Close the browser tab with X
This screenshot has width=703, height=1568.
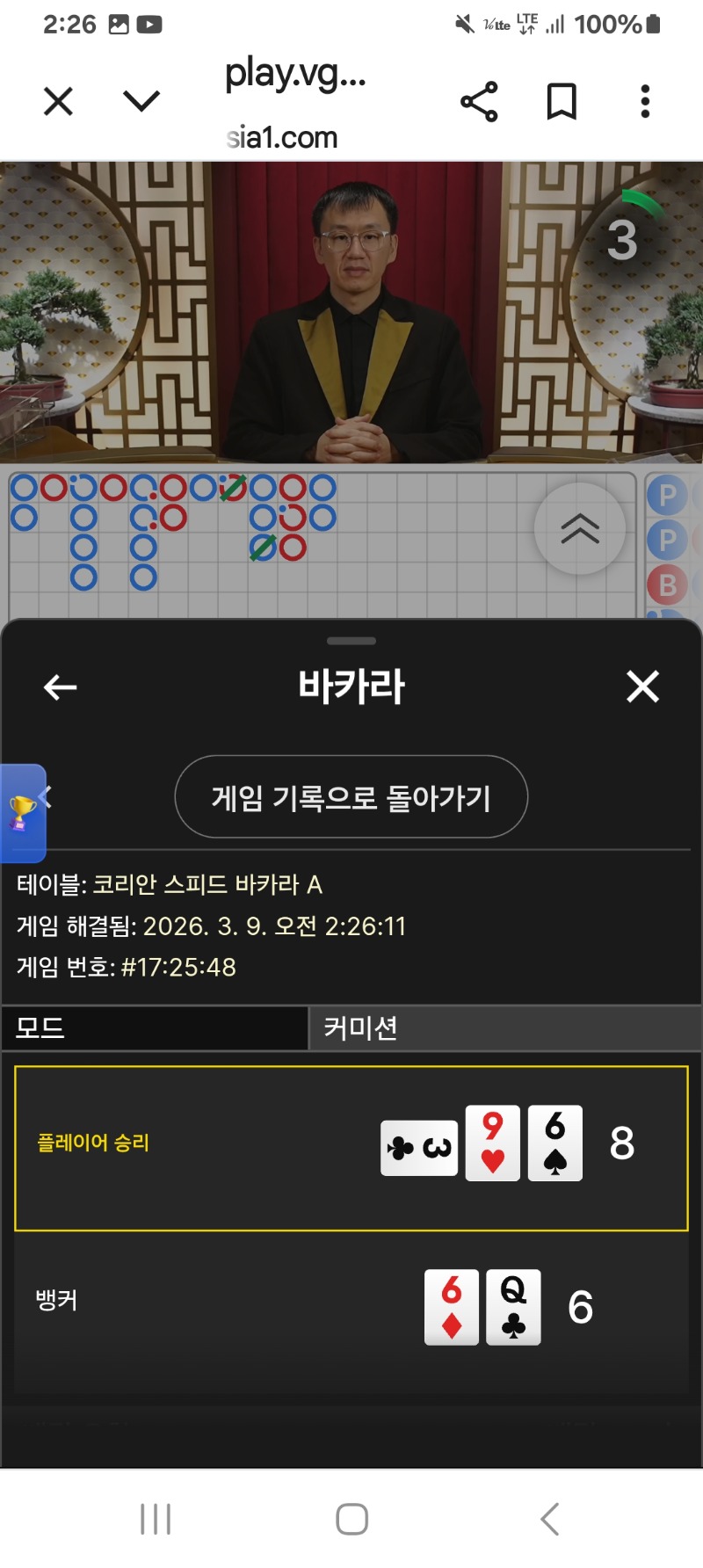(x=58, y=102)
